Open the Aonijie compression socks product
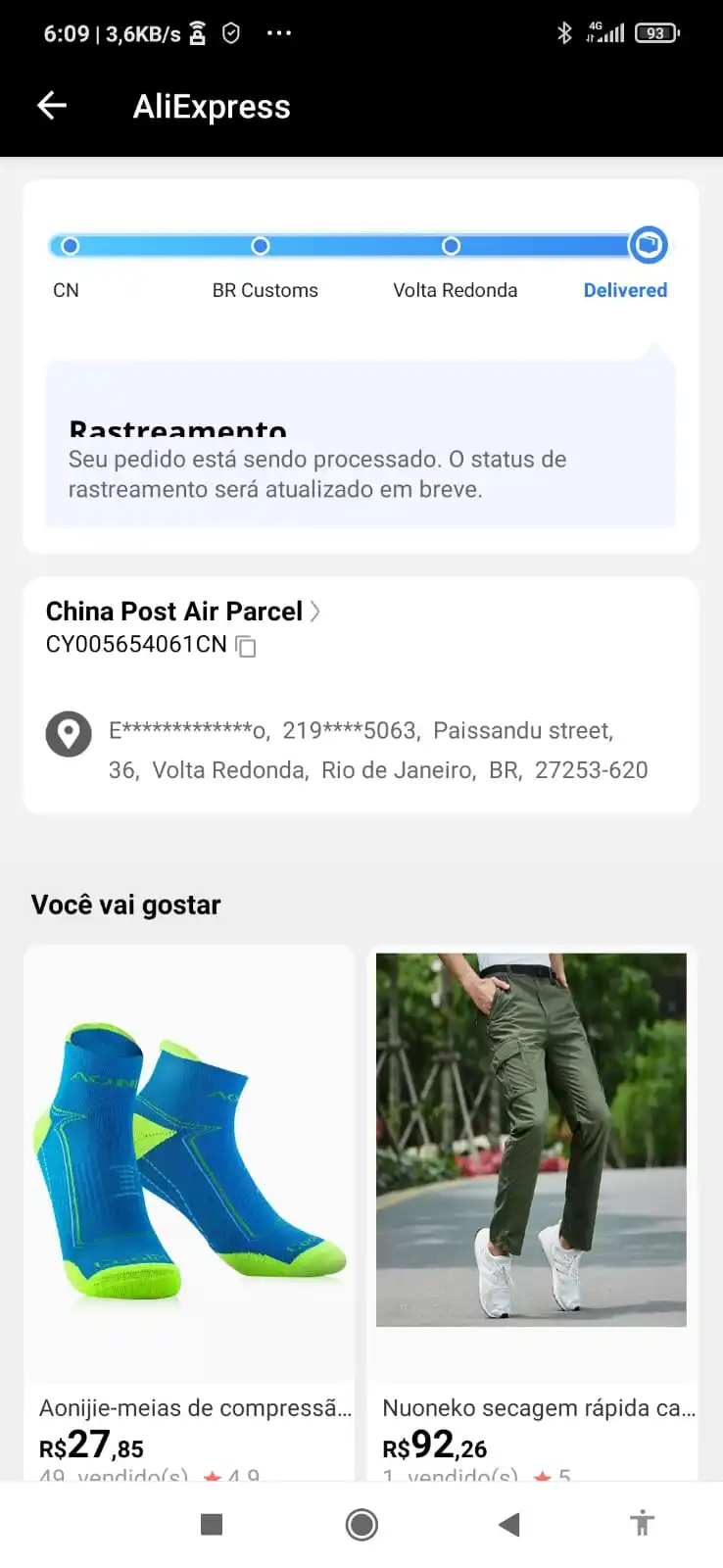Image resolution: width=723 pixels, height=1568 pixels. [189, 1156]
